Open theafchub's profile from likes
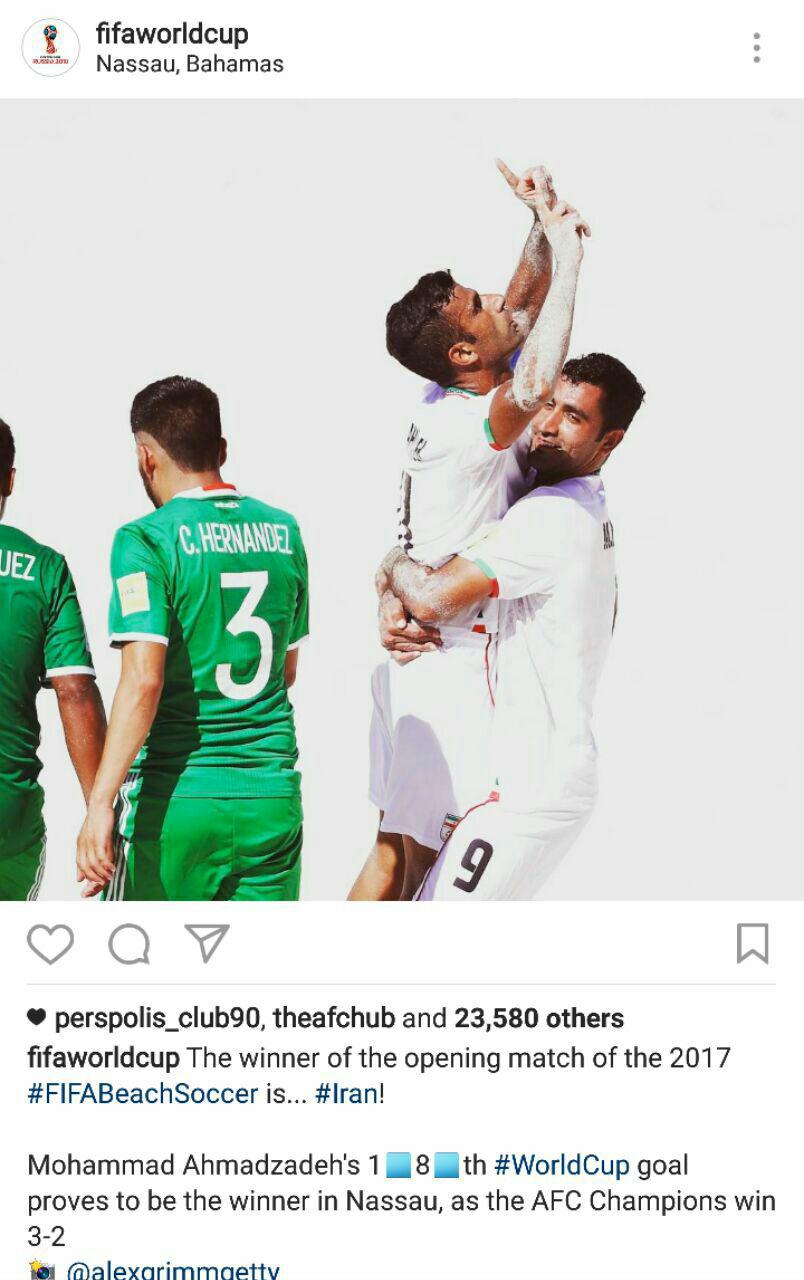This screenshot has height=1280, width=804. [334, 1018]
